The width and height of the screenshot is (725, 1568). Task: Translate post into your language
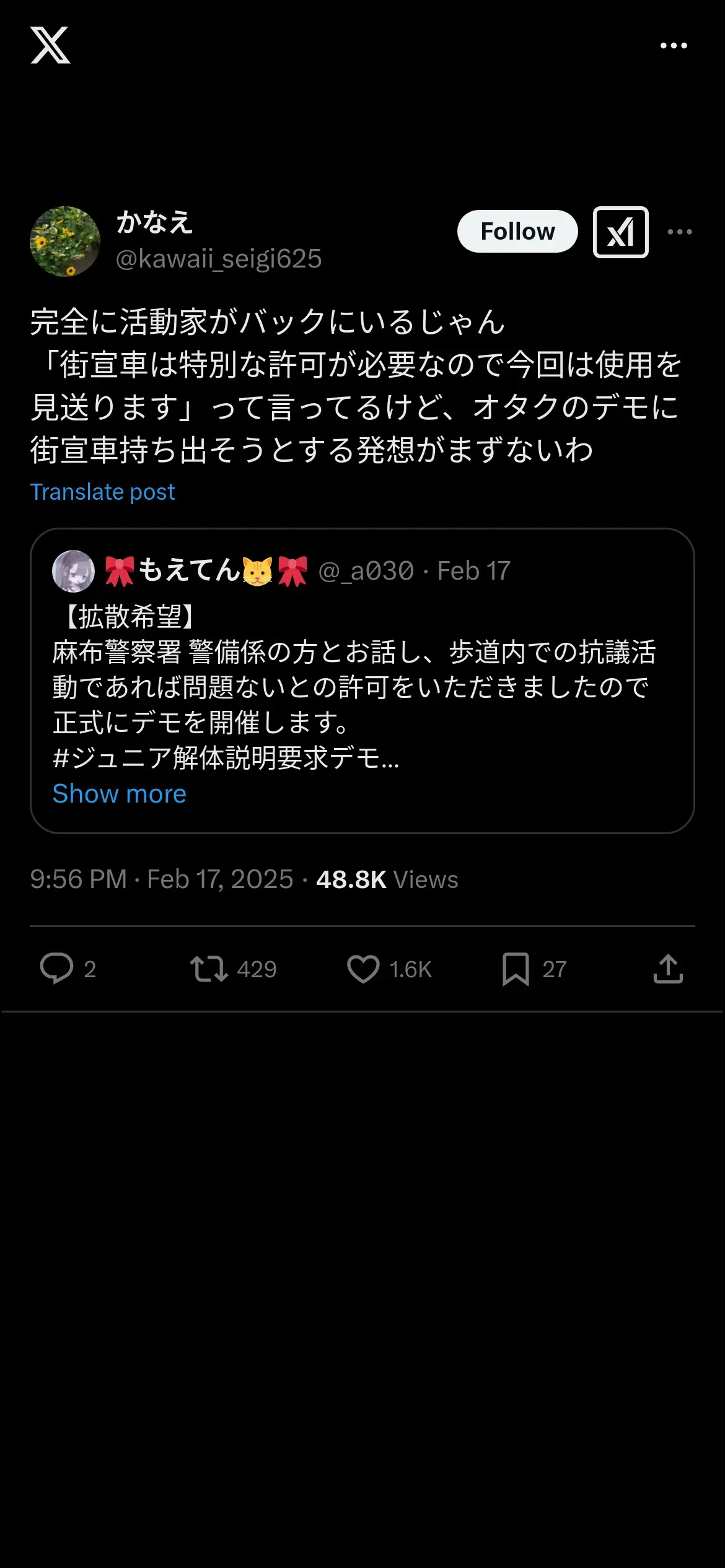(103, 492)
